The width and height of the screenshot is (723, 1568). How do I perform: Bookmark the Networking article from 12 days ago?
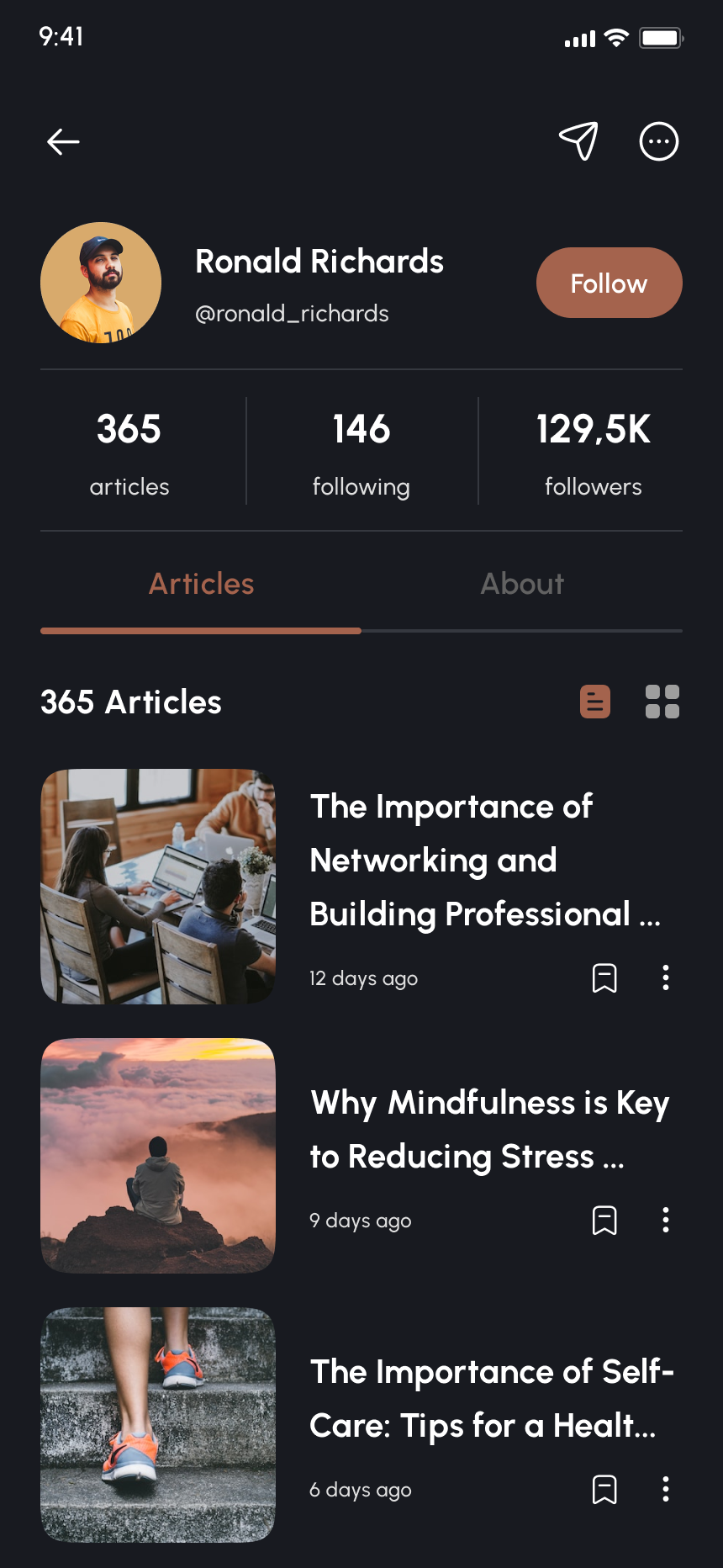pyautogui.click(x=604, y=978)
